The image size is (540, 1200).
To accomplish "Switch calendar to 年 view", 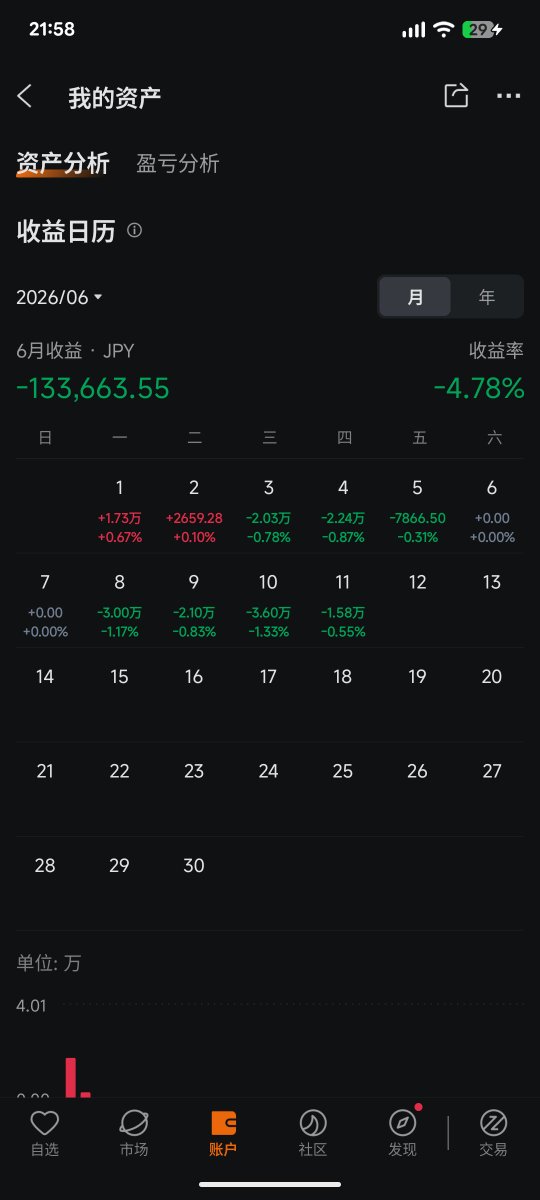I will 486,297.
